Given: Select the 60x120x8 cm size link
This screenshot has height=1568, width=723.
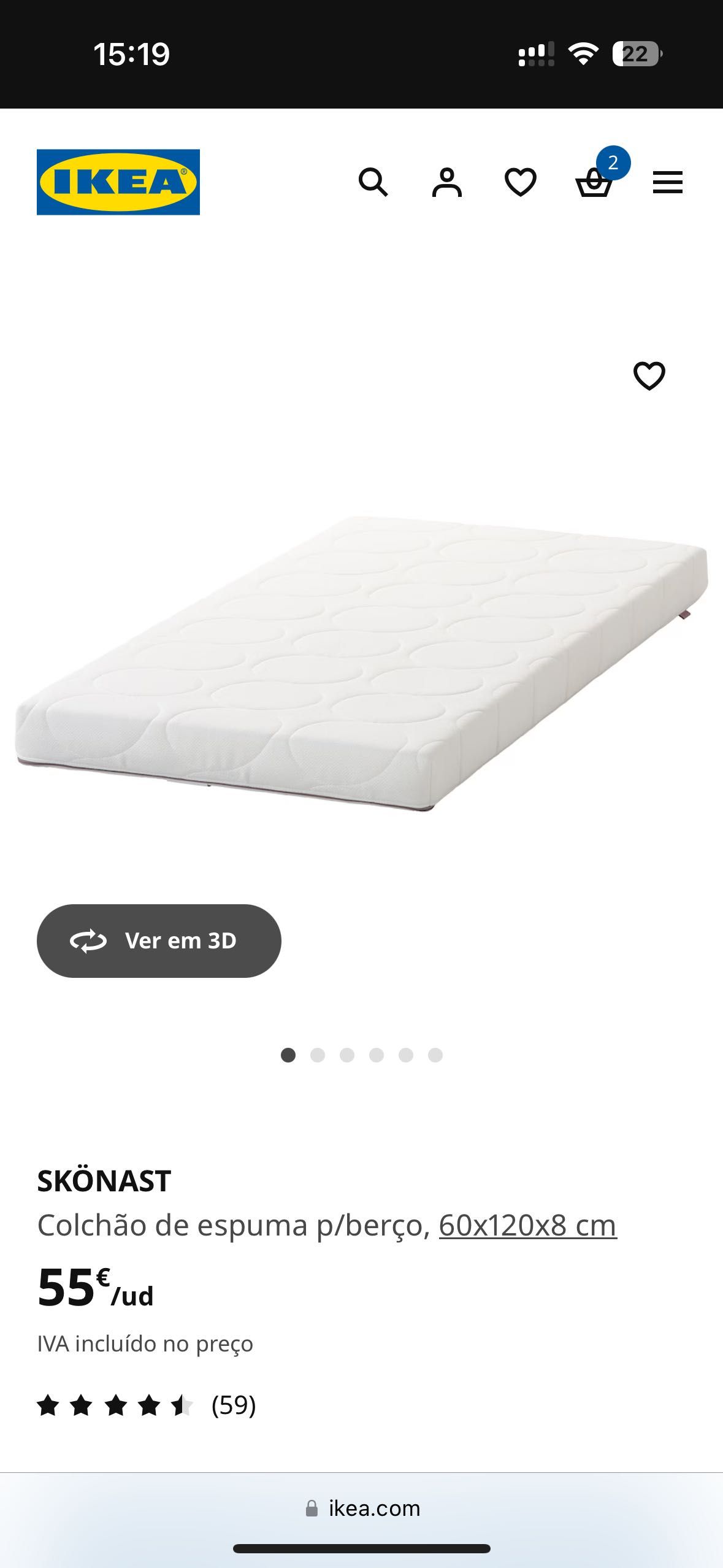Looking at the screenshot, I should (x=527, y=1225).
